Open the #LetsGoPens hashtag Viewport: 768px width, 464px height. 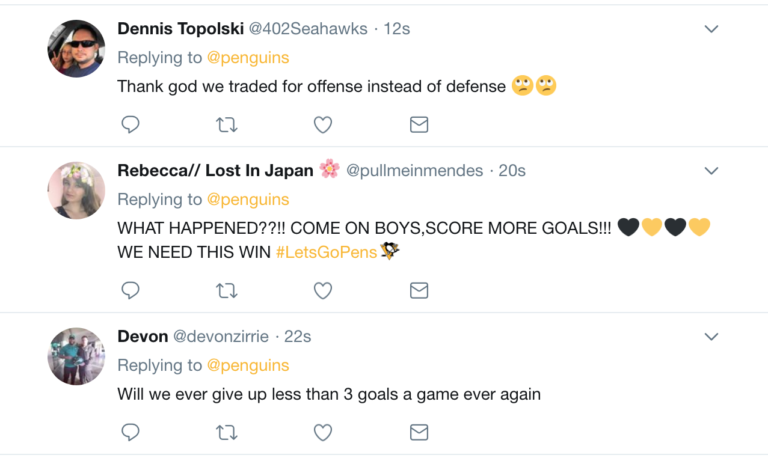[326, 252]
